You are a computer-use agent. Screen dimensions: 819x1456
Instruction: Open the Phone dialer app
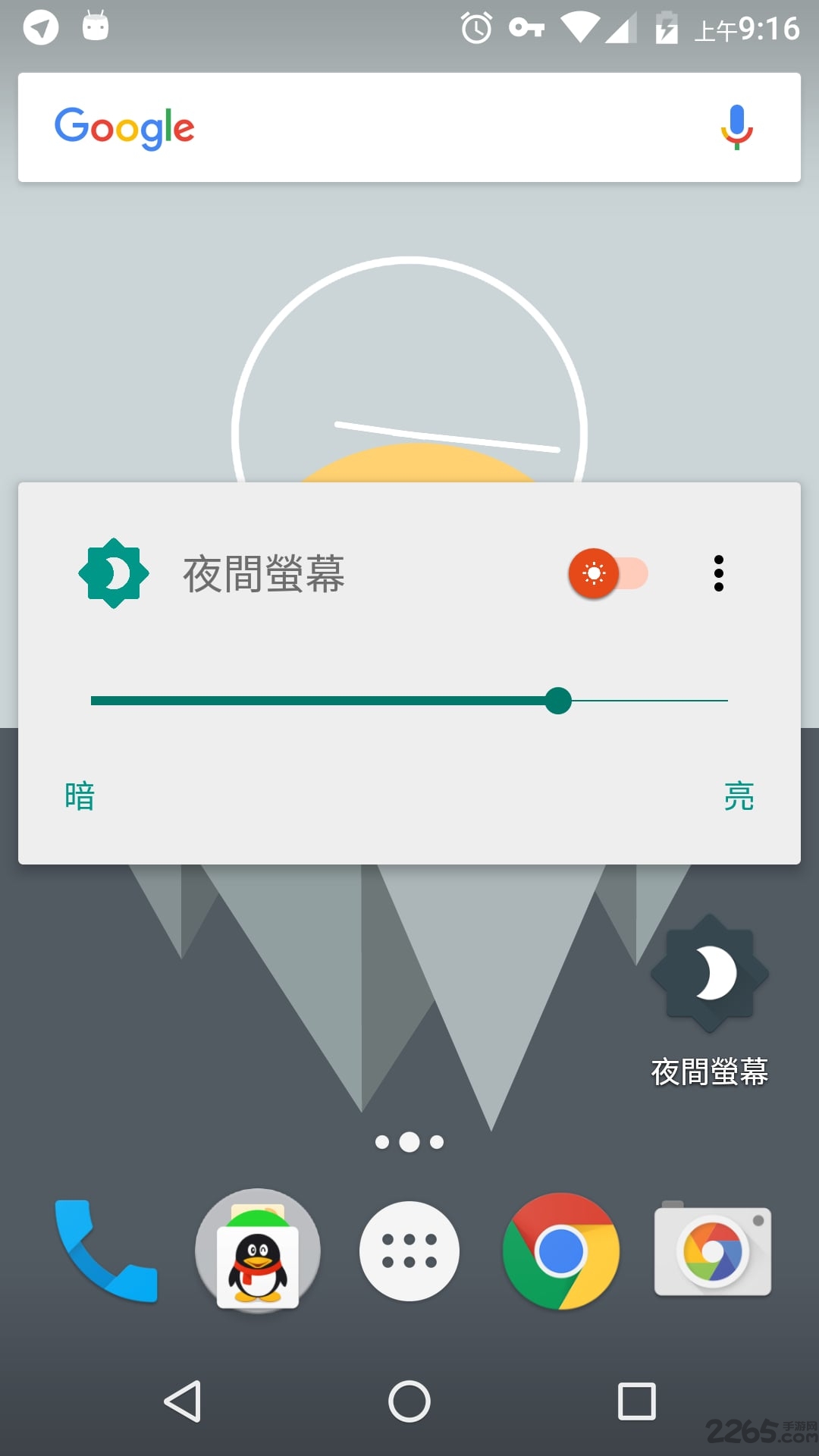106,1251
